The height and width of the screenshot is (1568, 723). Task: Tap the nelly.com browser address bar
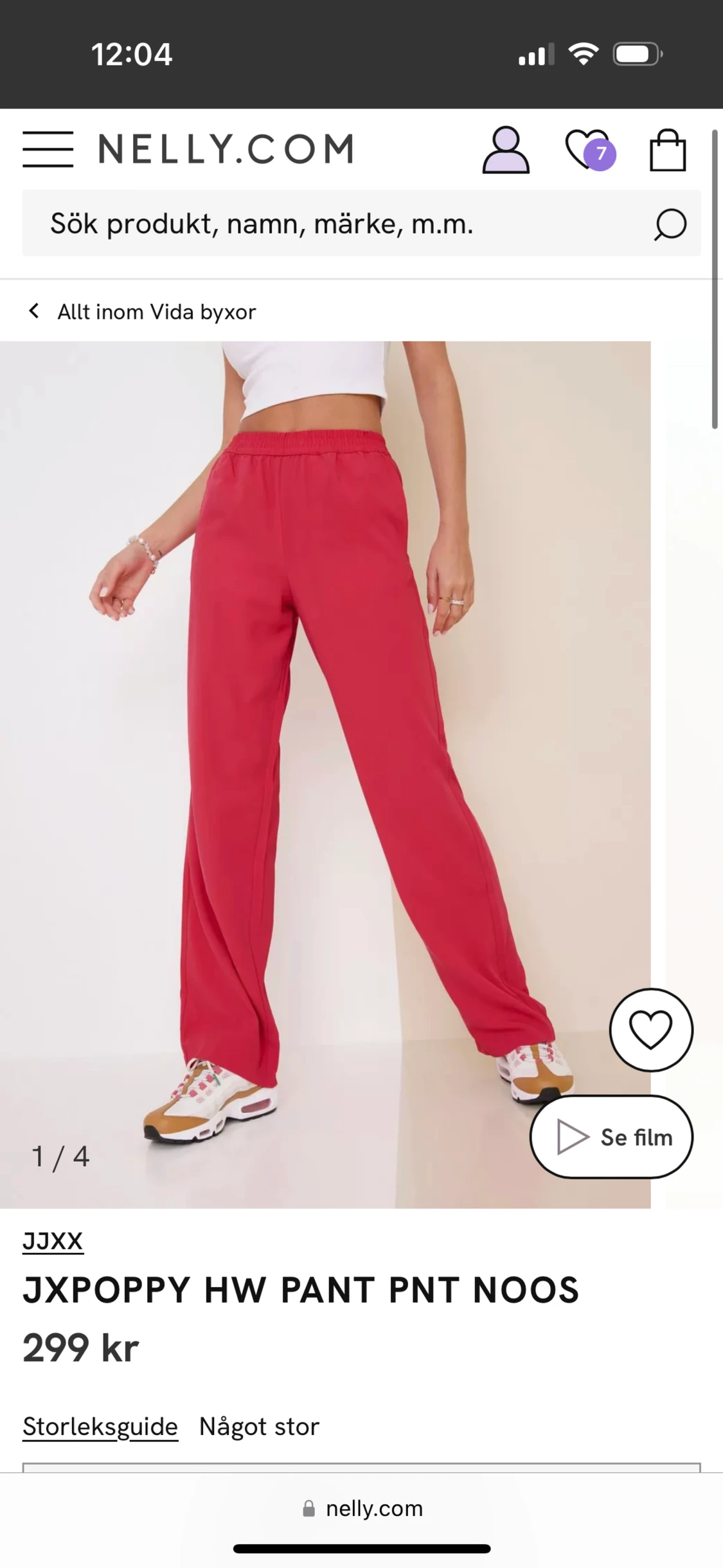pyautogui.click(x=362, y=1508)
